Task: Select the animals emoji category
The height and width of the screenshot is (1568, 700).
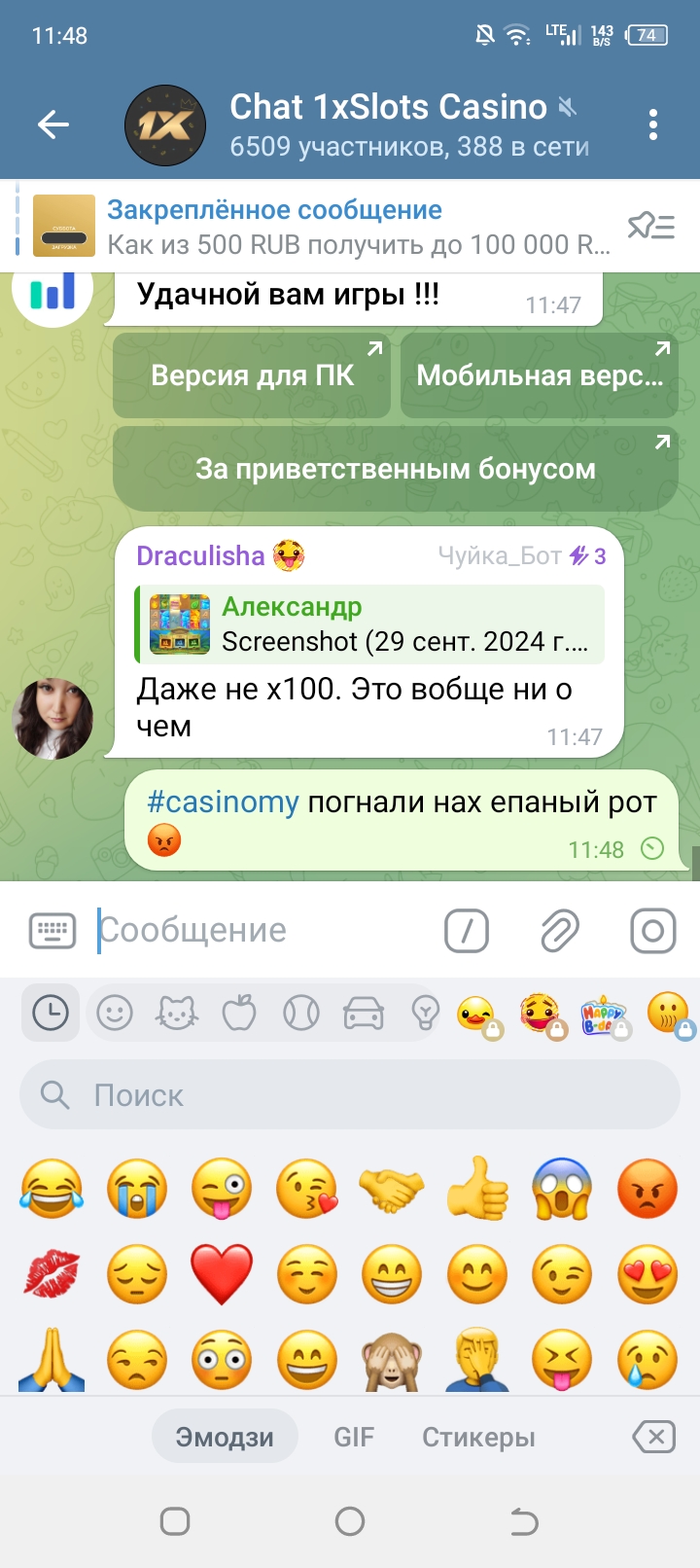Action: tap(177, 1014)
